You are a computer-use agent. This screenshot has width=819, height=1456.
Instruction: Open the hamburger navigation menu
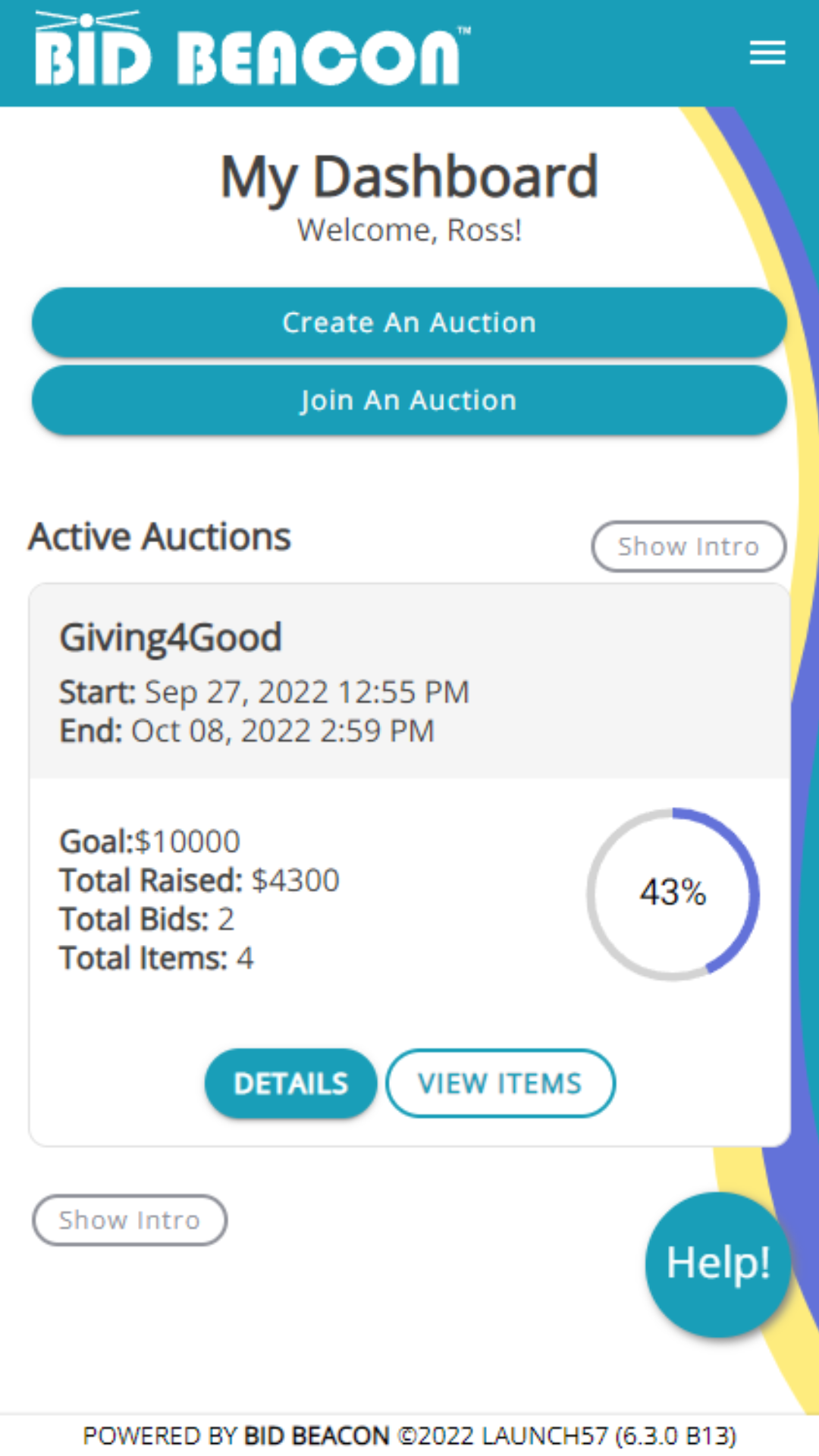[x=767, y=53]
